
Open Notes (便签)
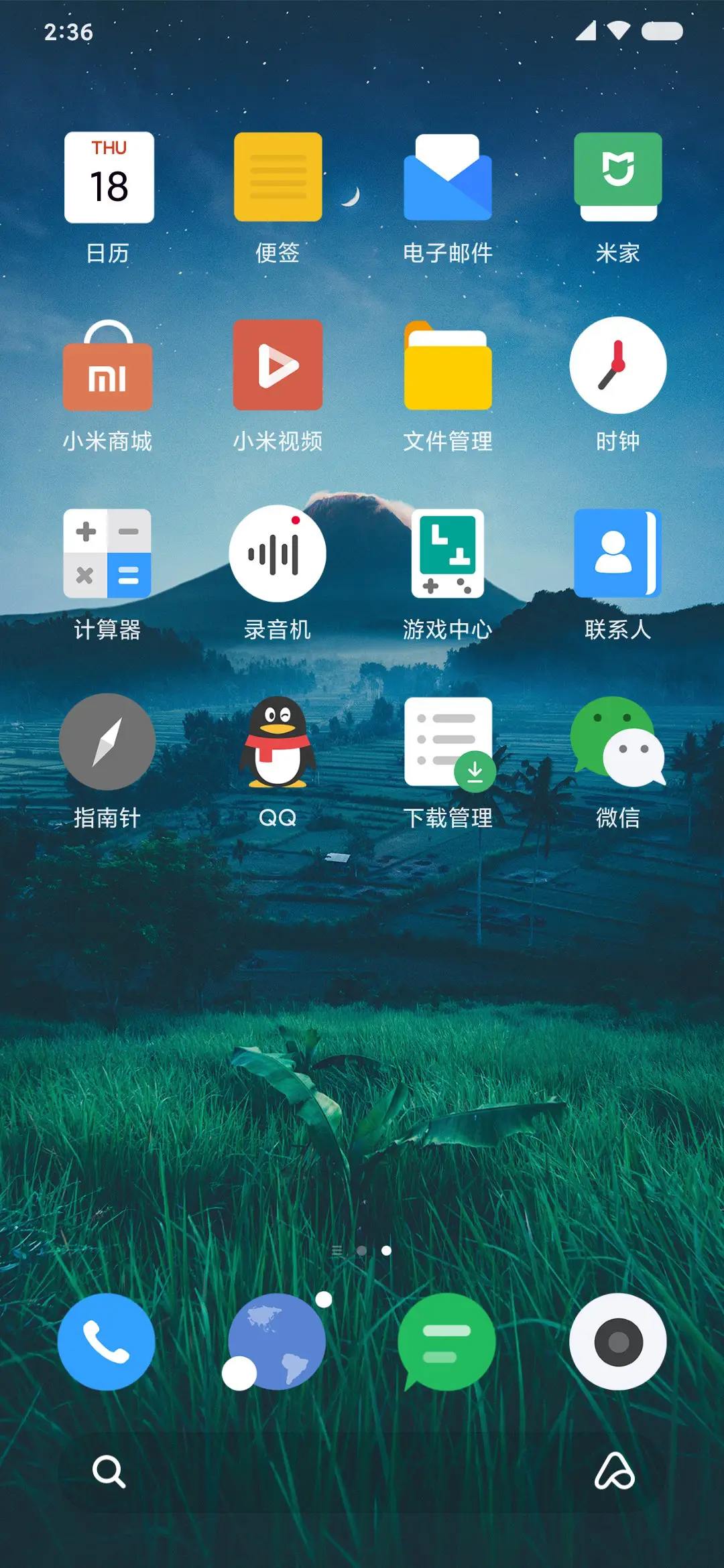coord(277,178)
